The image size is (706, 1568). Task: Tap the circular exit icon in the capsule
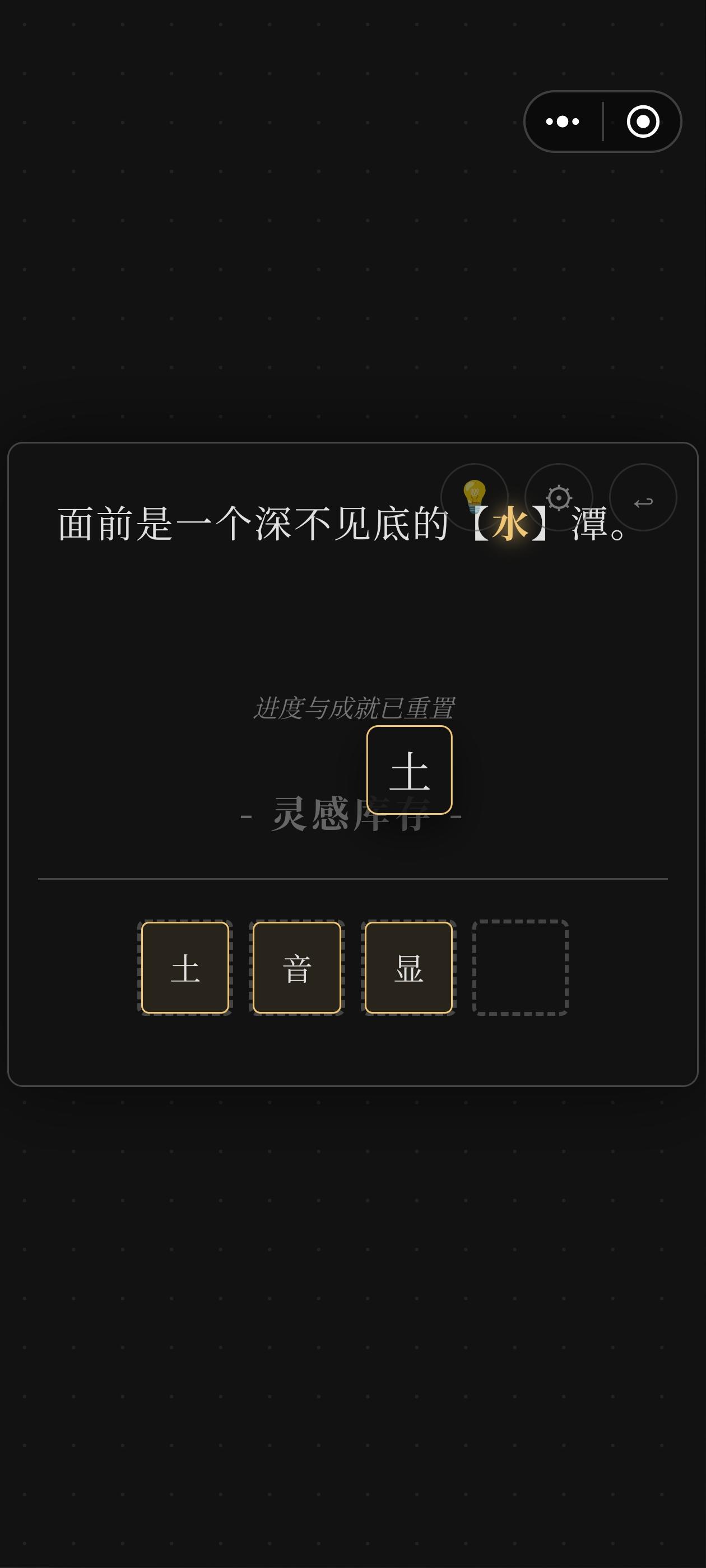[643, 121]
